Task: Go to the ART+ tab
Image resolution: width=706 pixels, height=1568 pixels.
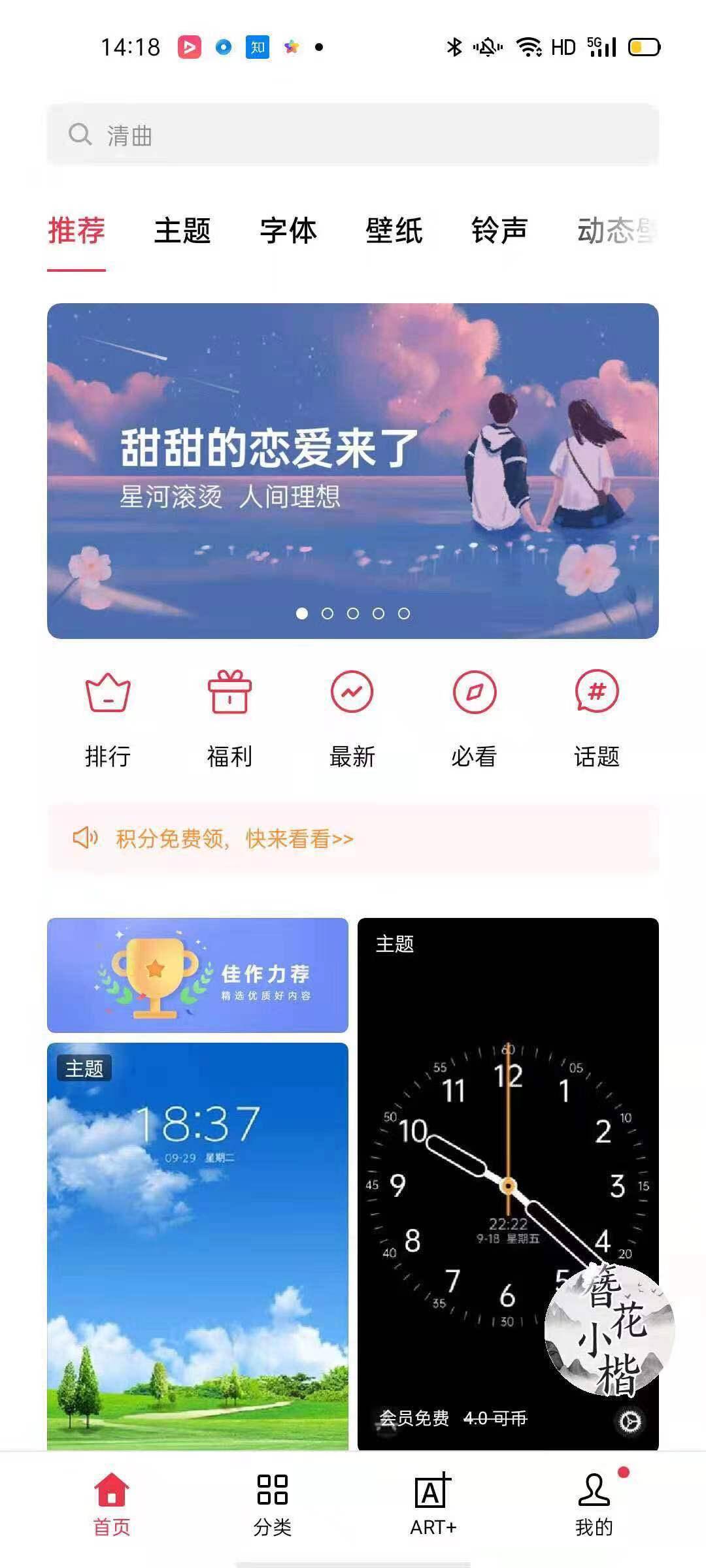Action: click(433, 1503)
